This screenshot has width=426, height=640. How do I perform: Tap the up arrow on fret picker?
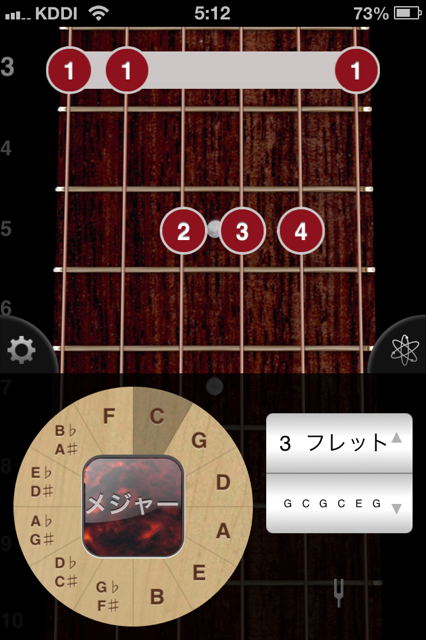tap(397, 438)
